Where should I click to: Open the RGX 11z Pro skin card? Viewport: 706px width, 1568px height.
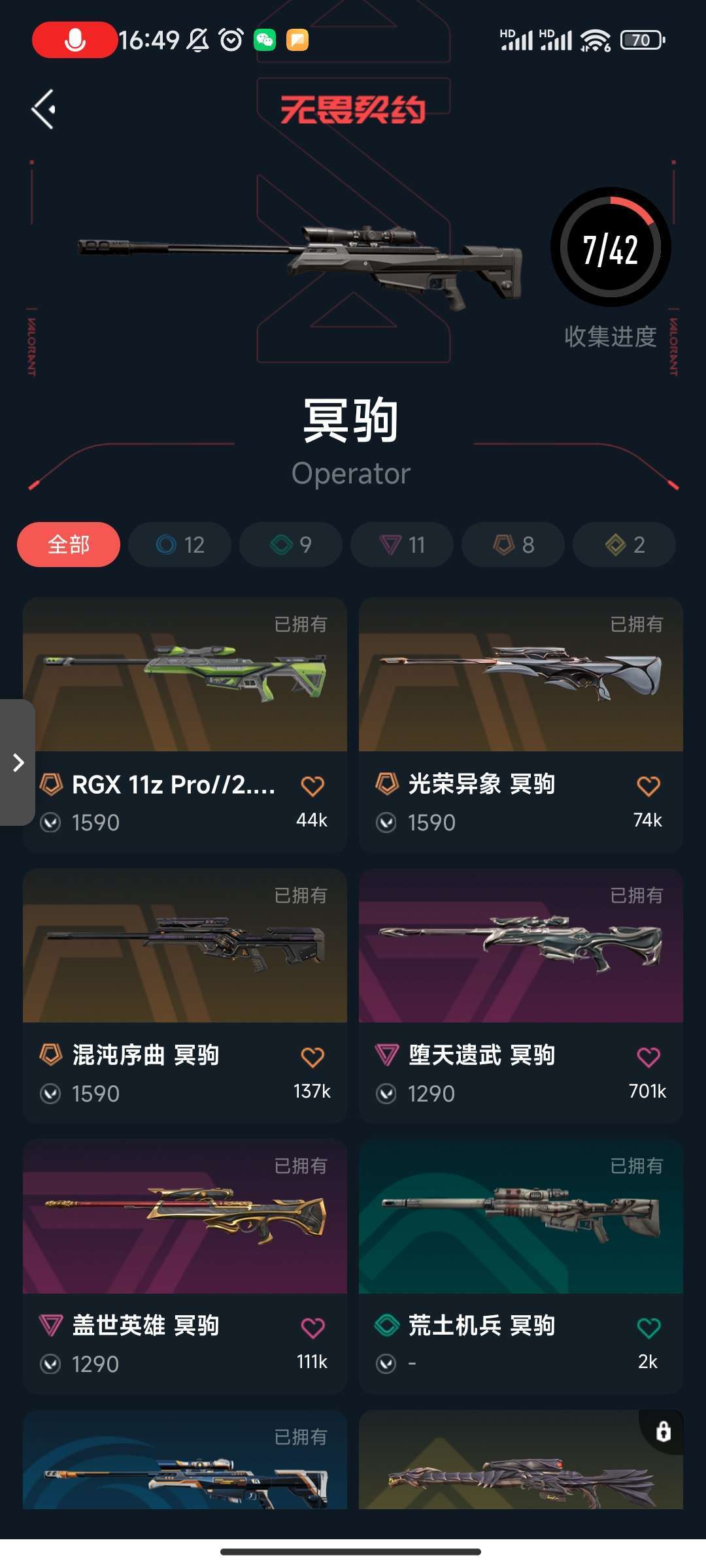pyautogui.click(x=185, y=725)
